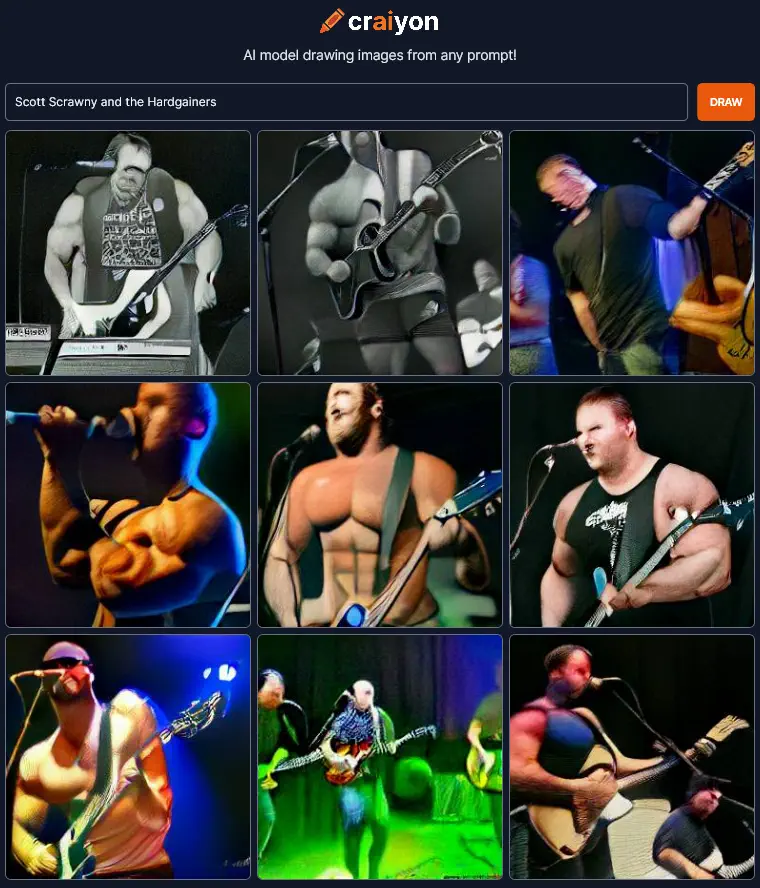Tap the orange DRAW button

[x=725, y=102]
